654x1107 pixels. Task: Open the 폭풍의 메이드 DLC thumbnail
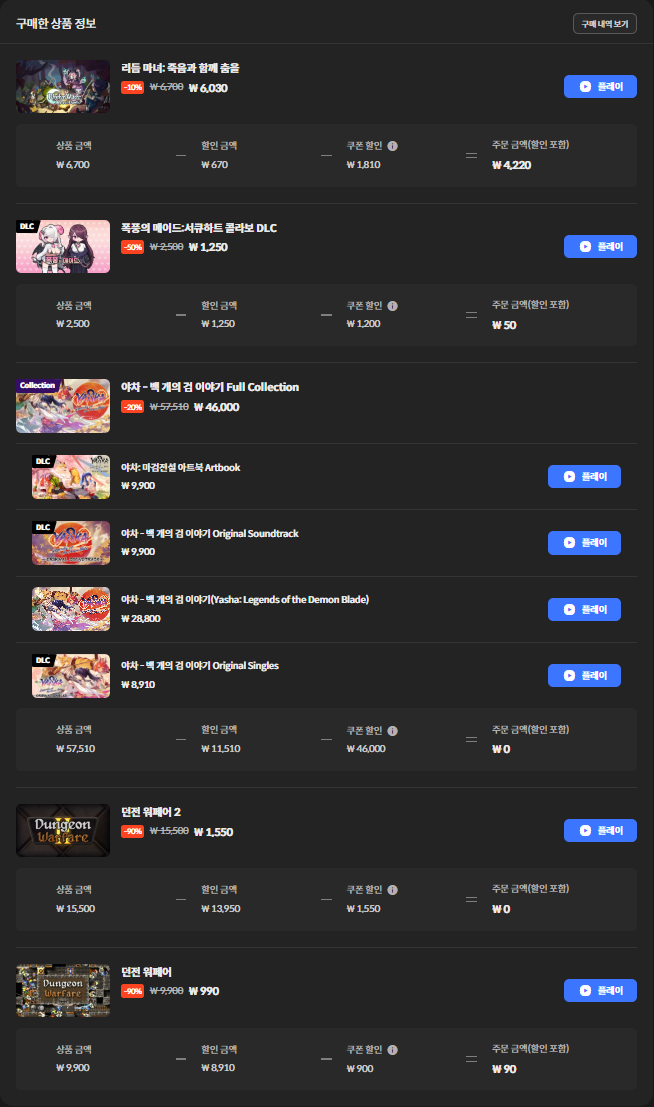coord(63,246)
